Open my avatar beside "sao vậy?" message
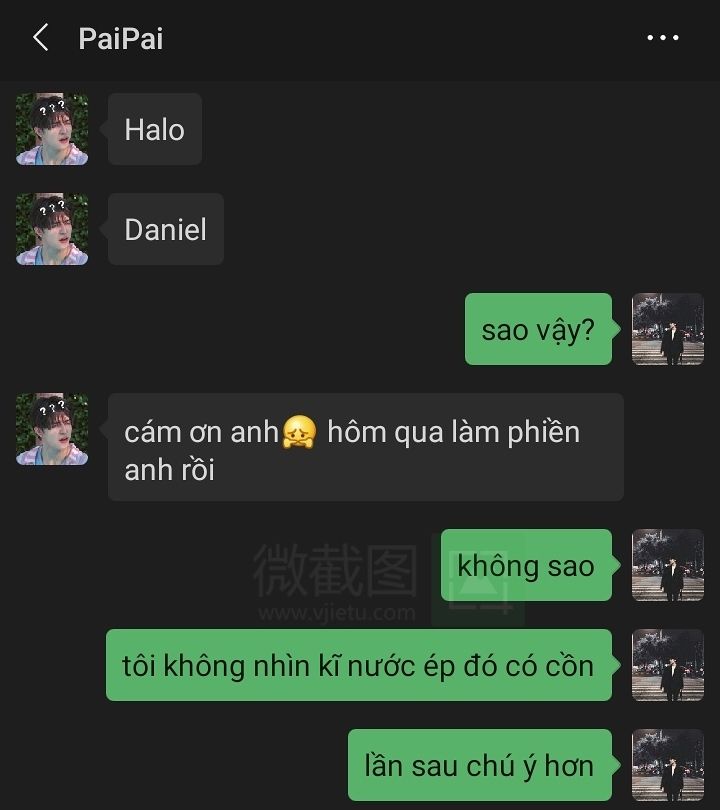720x810 pixels. tap(668, 329)
